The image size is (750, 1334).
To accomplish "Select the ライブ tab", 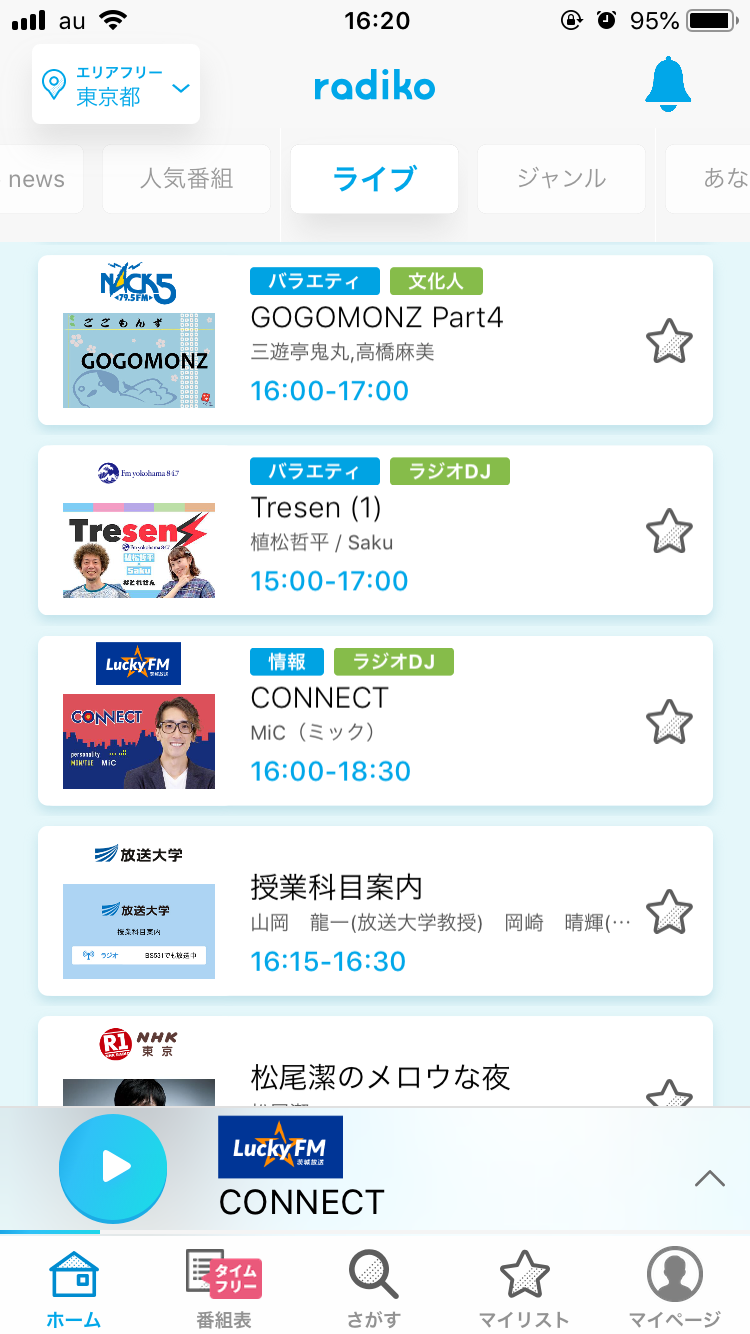I will point(374,179).
